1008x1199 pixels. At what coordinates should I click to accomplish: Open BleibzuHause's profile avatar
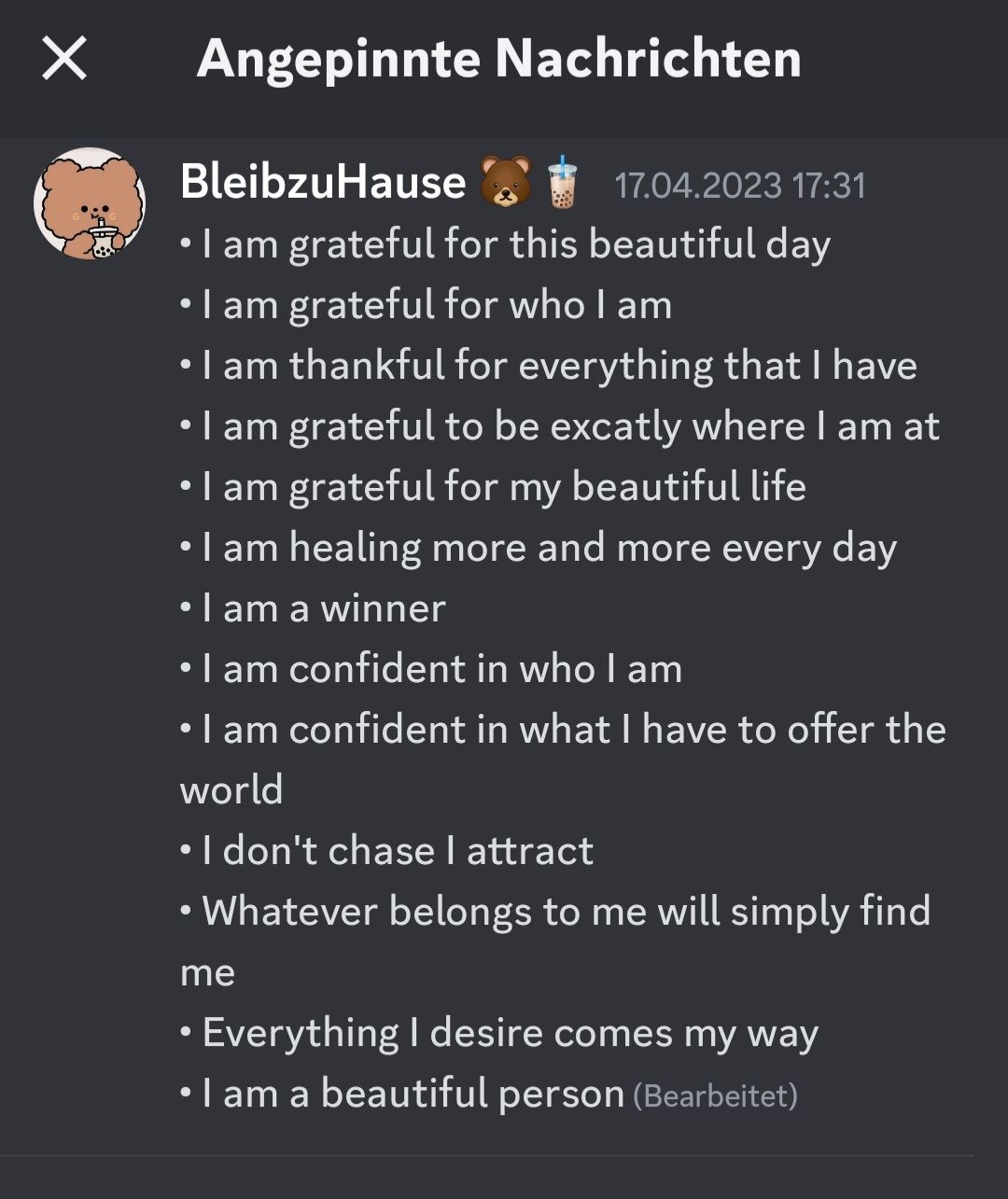(x=90, y=203)
